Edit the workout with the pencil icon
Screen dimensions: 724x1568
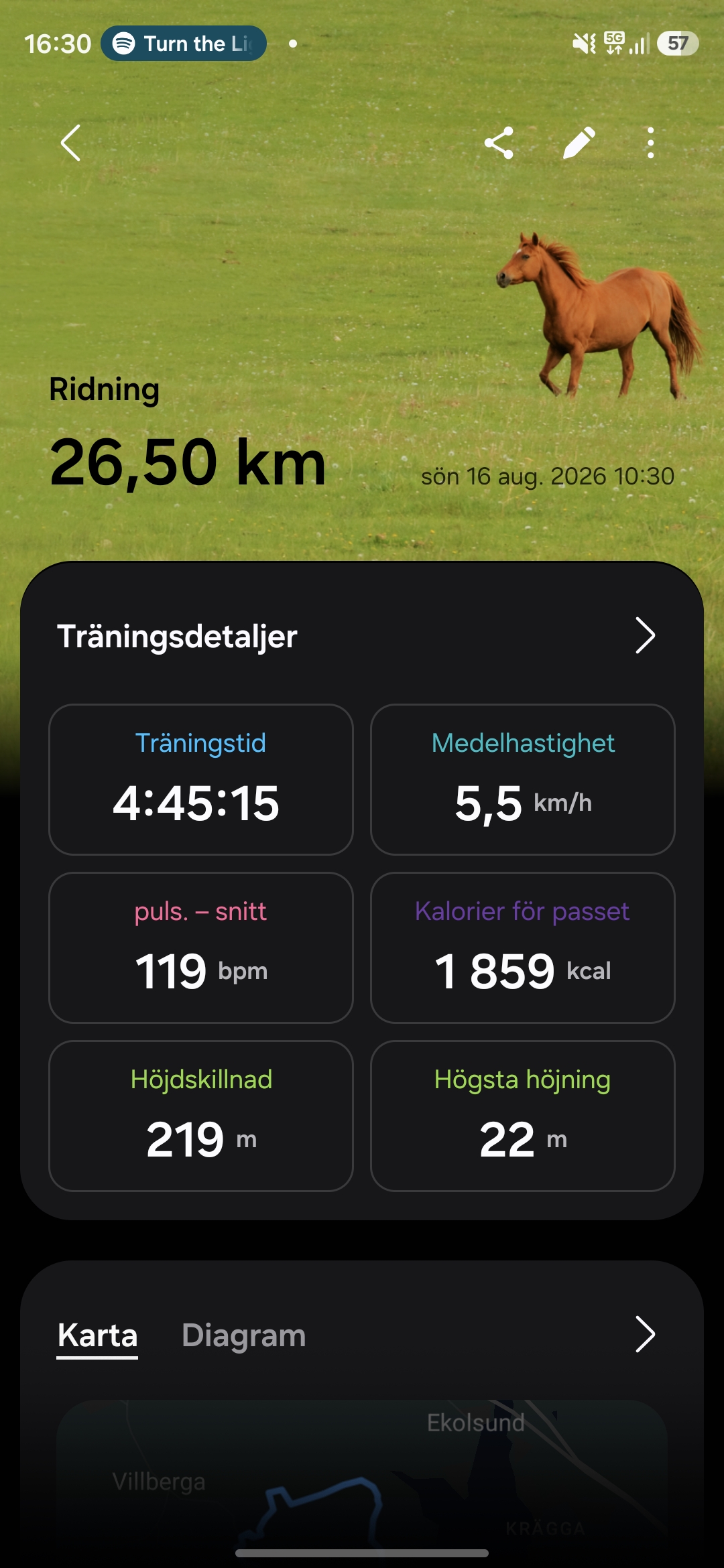tap(579, 143)
